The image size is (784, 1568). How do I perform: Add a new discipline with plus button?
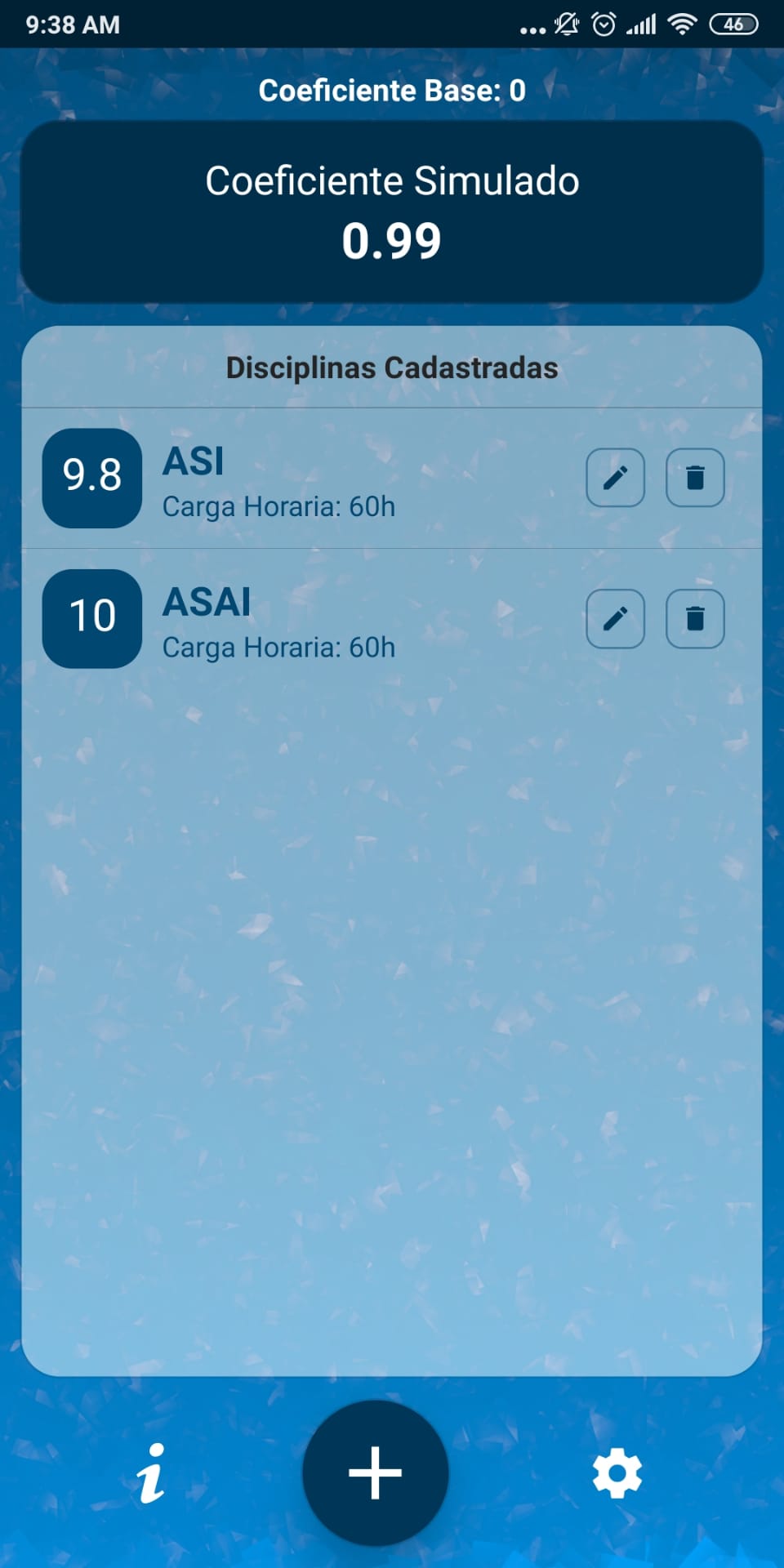pyautogui.click(x=376, y=1472)
